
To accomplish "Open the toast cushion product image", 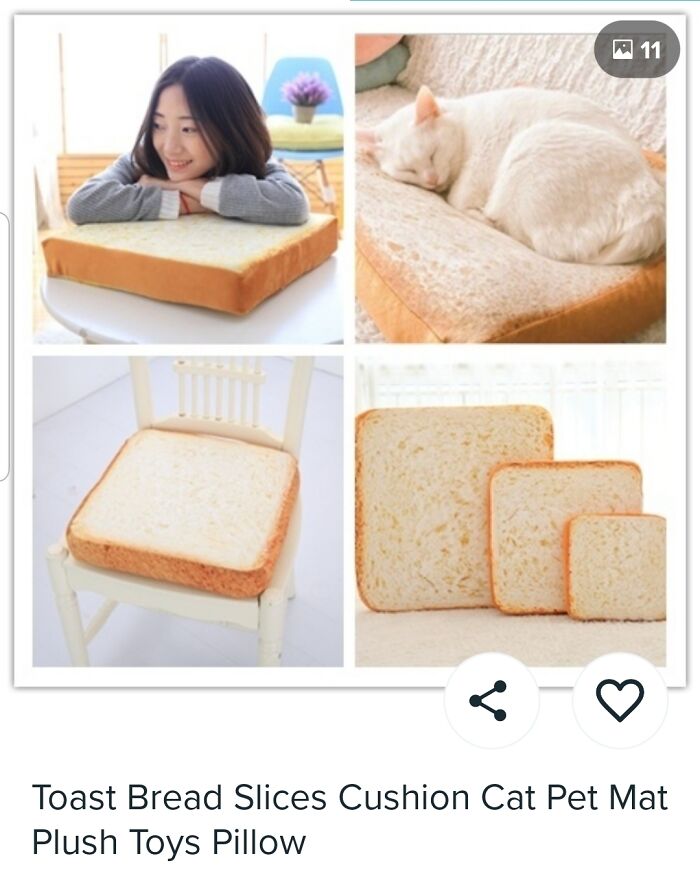I will point(349,350).
